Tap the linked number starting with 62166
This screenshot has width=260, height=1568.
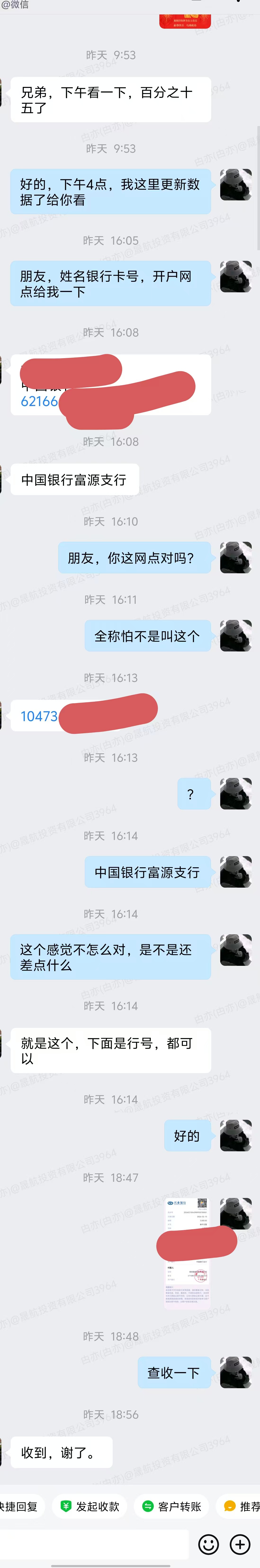coord(39,401)
